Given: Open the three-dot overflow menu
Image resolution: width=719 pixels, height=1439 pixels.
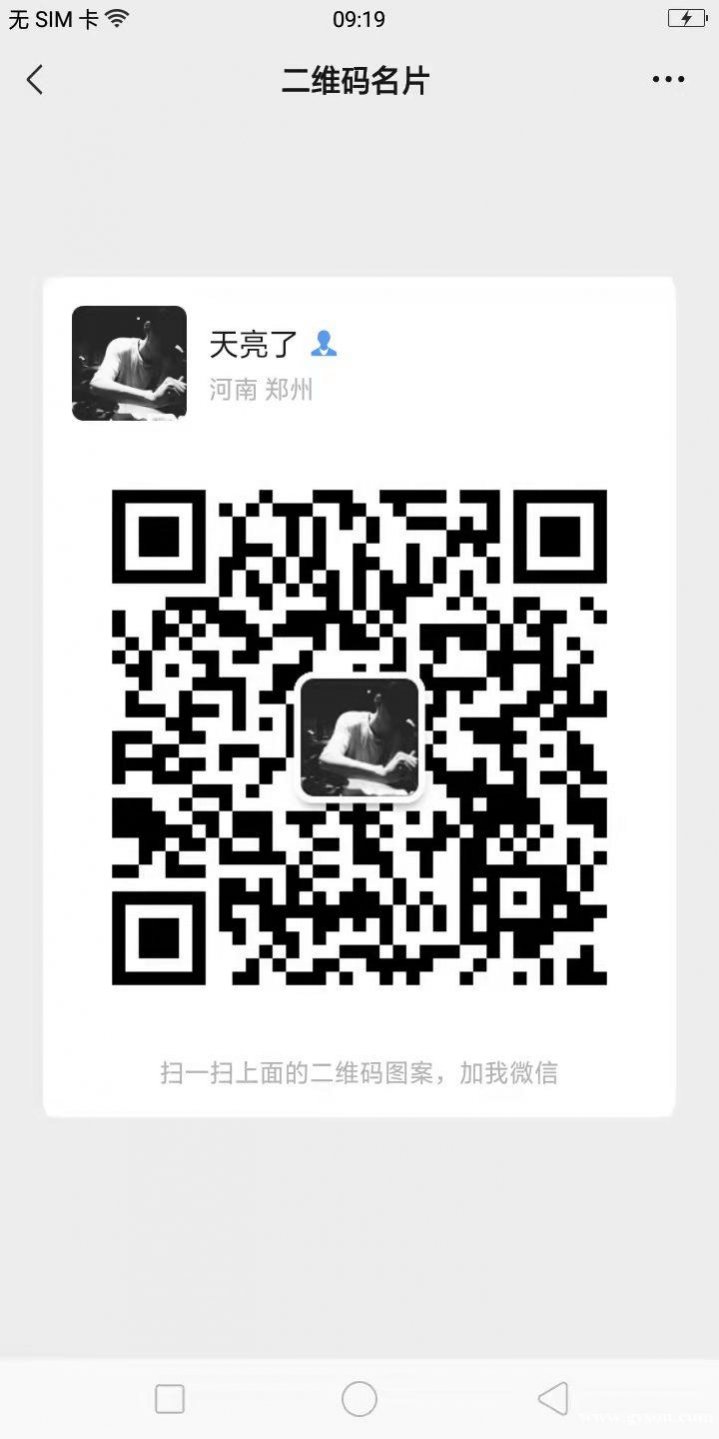Looking at the screenshot, I should pos(668,80).
